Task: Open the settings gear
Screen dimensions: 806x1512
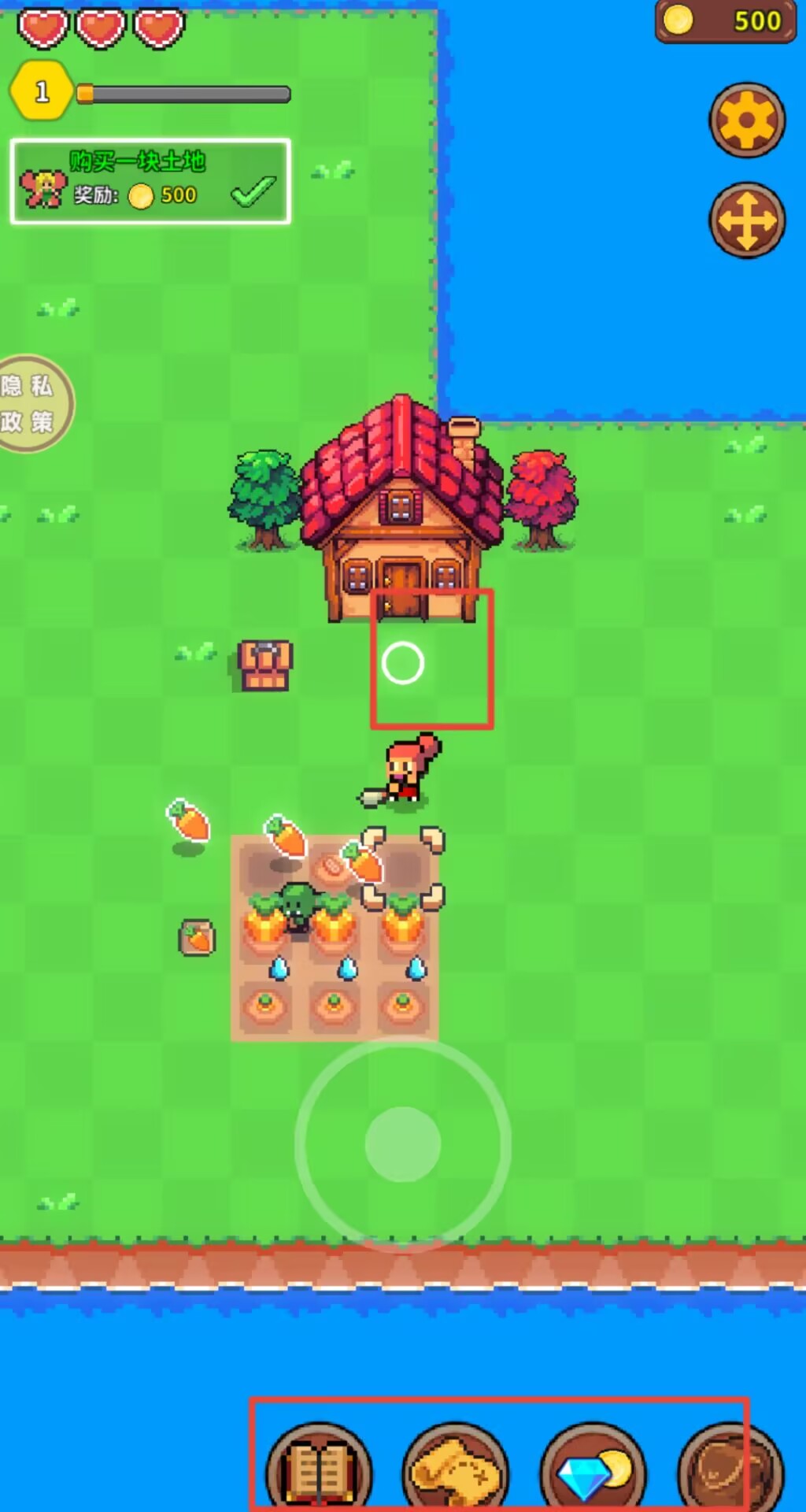Action: tap(747, 120)
